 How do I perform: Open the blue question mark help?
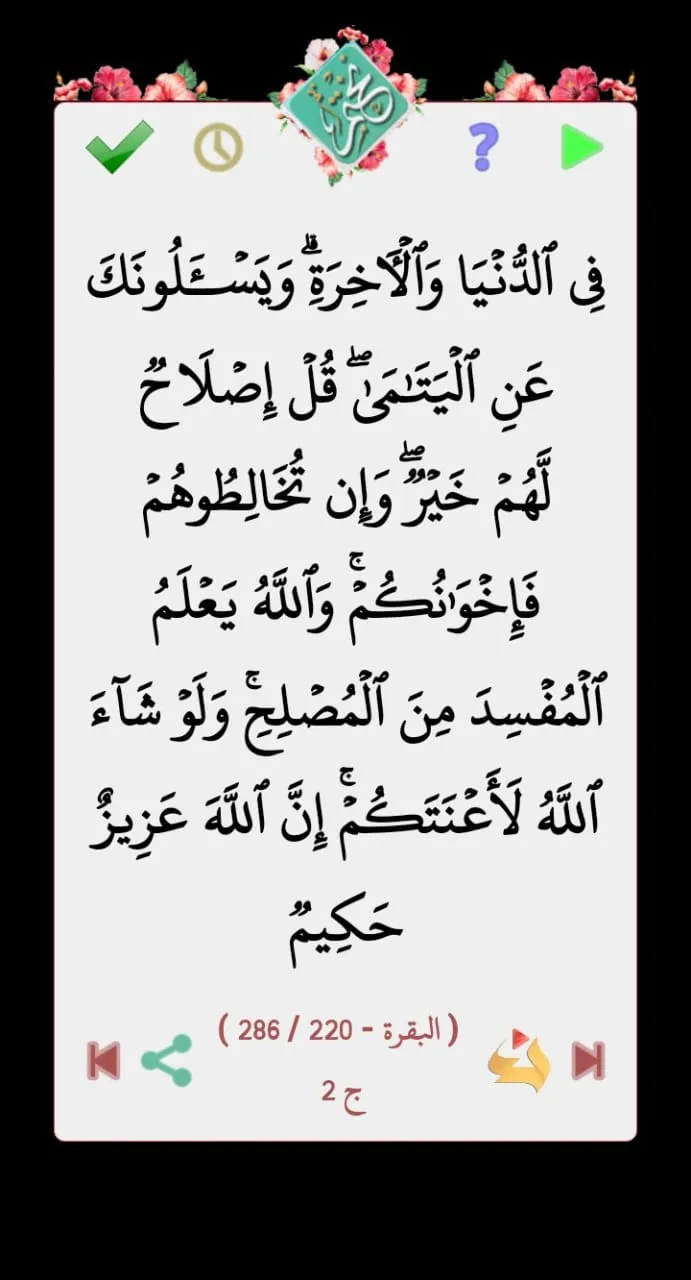point(483,148)
